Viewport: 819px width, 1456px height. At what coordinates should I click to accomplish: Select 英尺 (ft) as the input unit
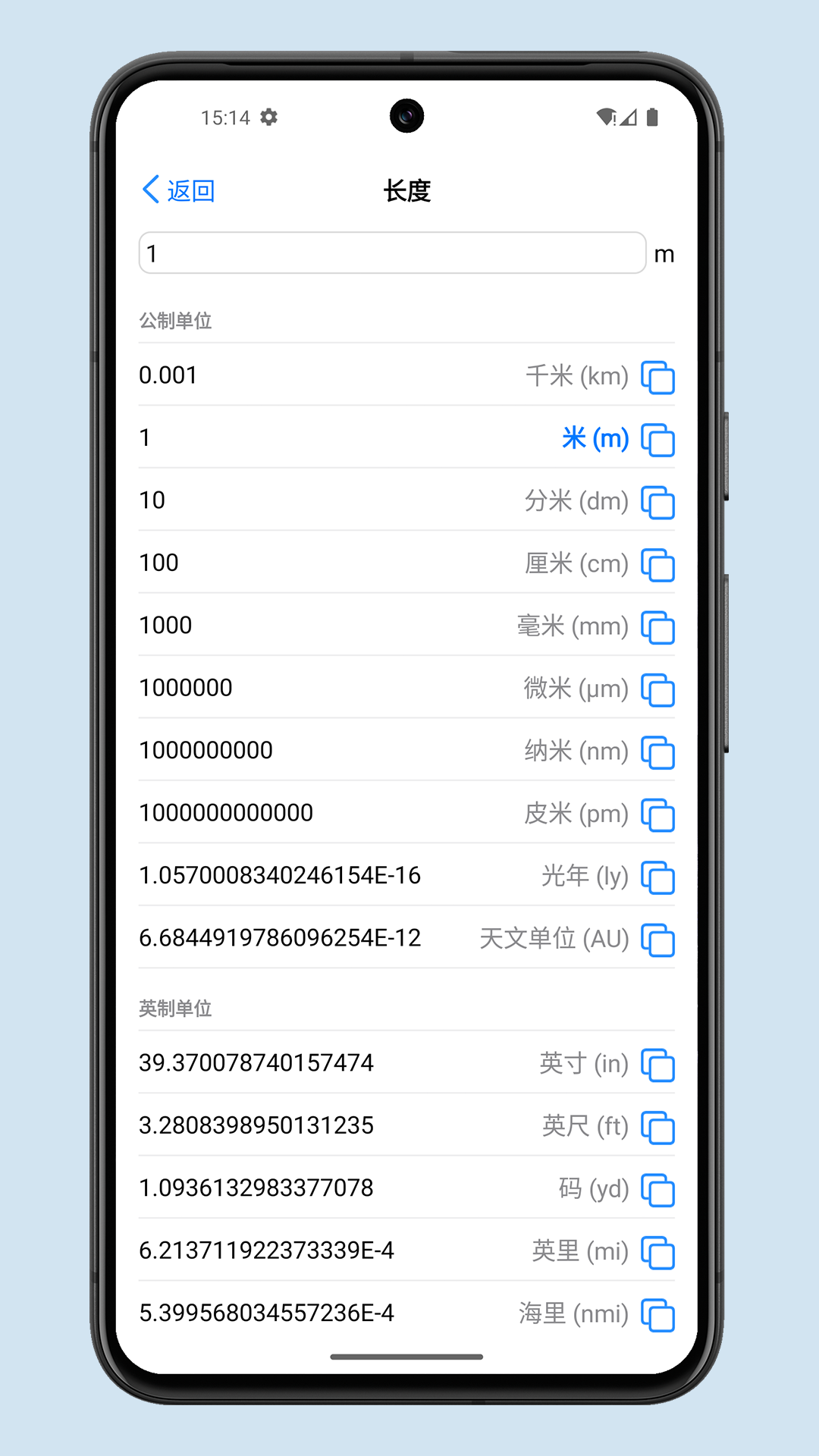click(585, 1126)
